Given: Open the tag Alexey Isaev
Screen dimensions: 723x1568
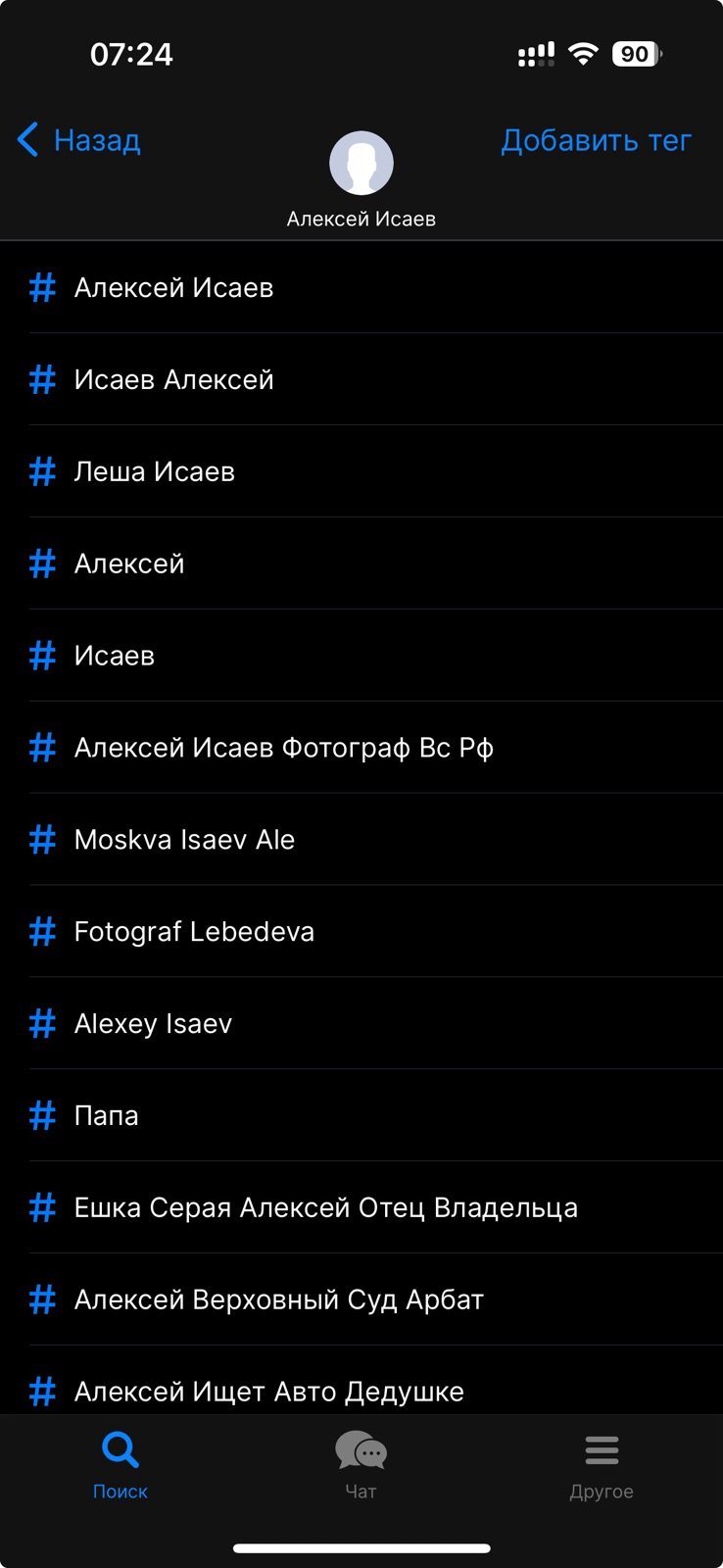Looking at the screenshot, I should 361,1024.
